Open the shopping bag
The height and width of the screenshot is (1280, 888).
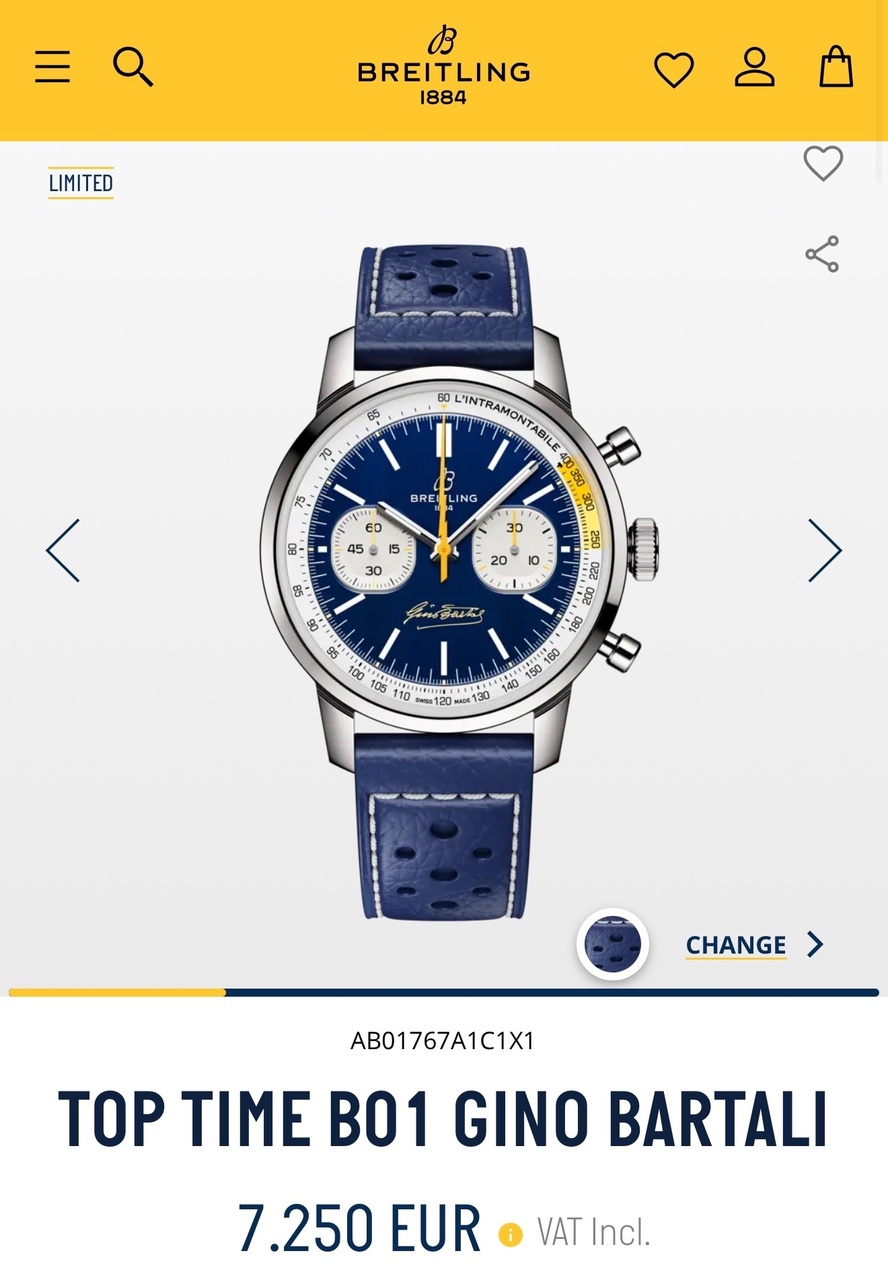pyautogui.click(x=836, y=67)
